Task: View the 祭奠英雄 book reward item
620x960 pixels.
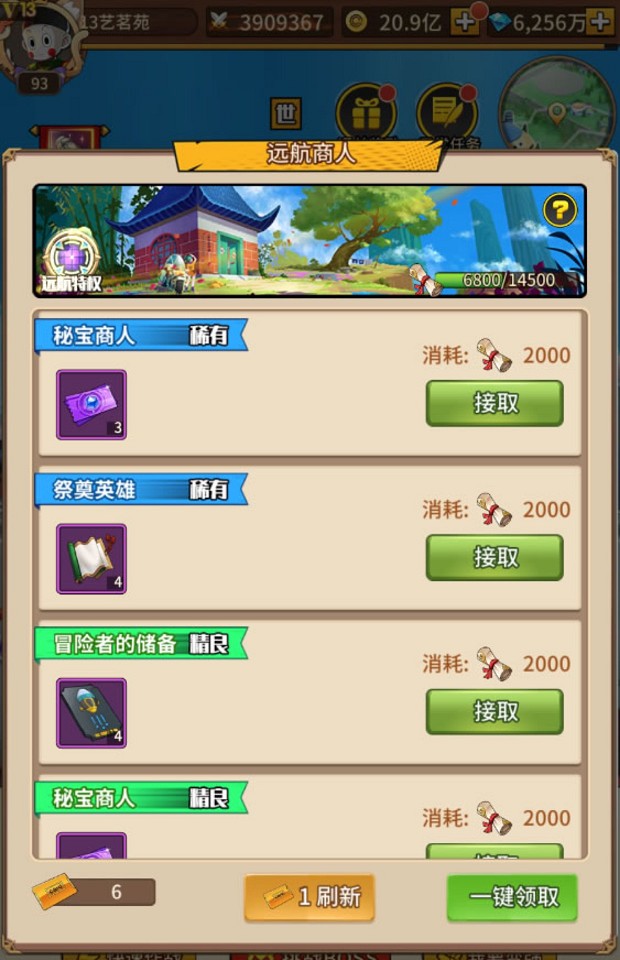Action: (91, 558)
